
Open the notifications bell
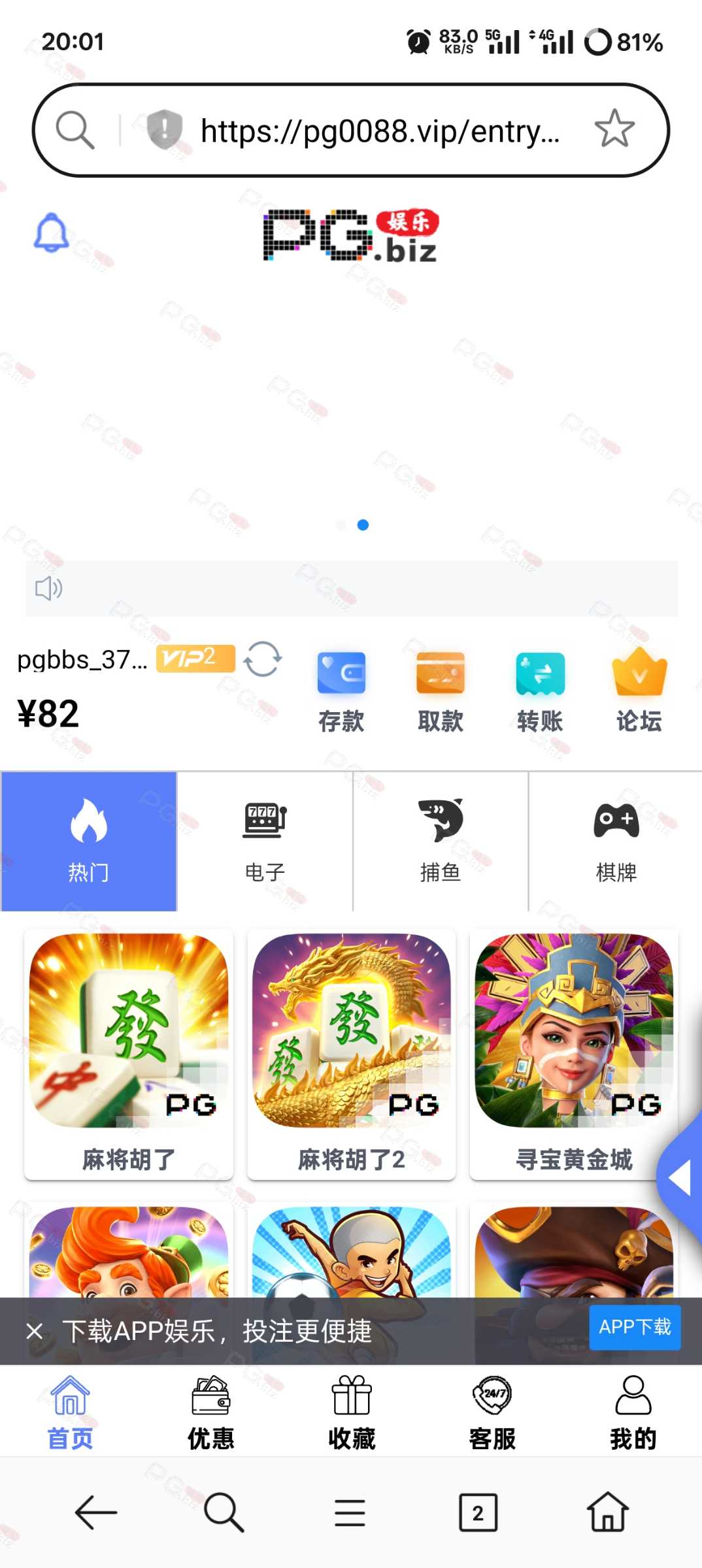(x=52, y=233)
